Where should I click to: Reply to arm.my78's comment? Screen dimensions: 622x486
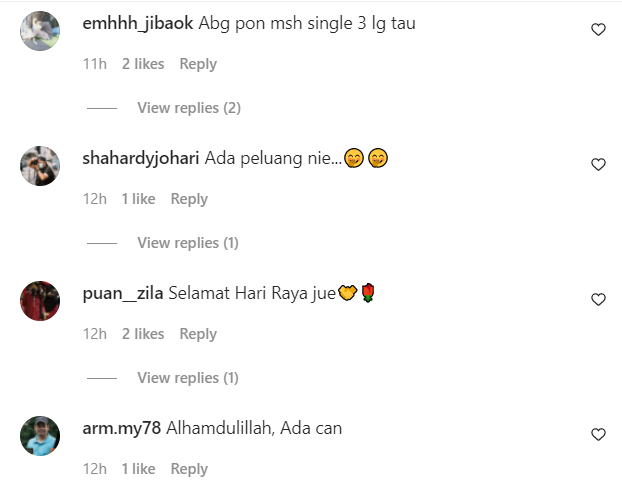coord(189,469)
